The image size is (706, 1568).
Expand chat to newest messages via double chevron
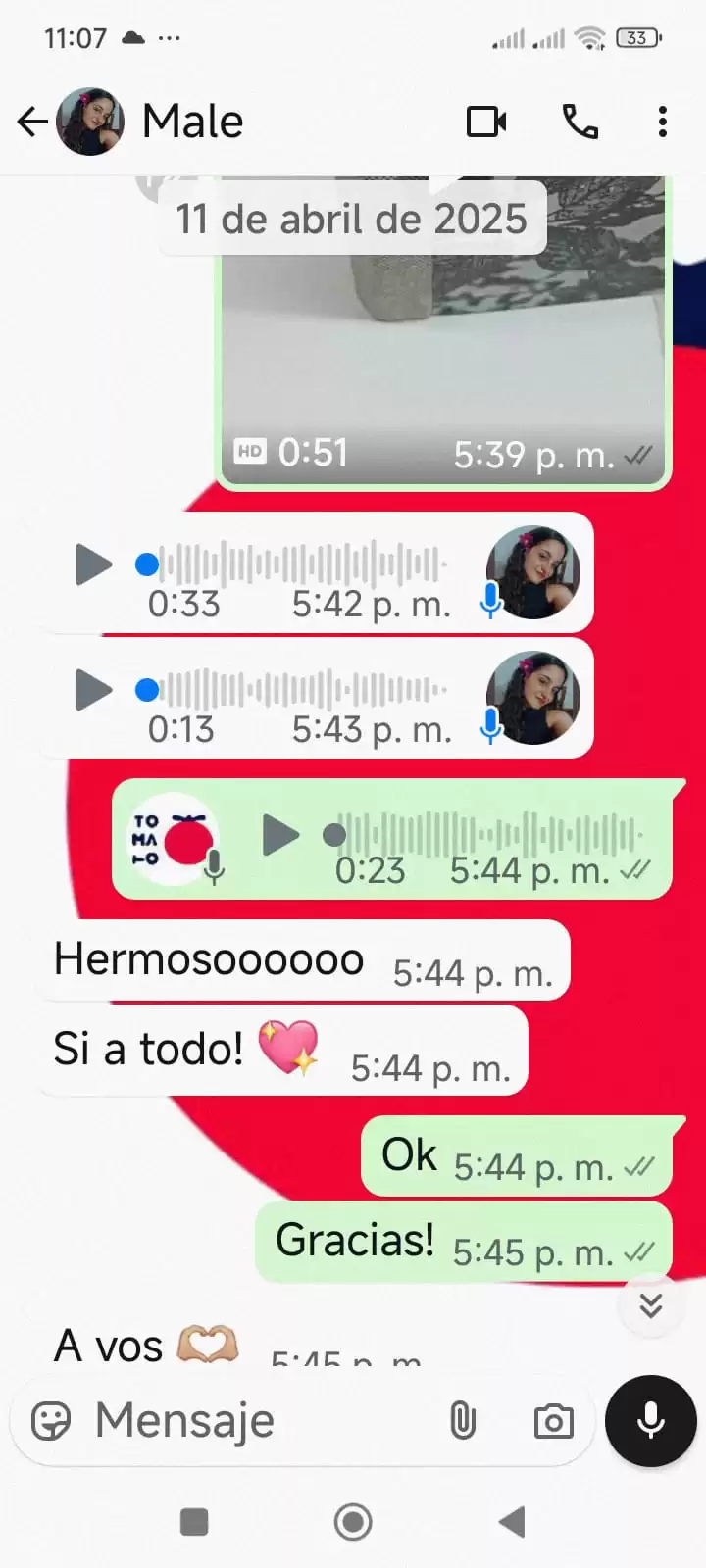(x=650, y=1306)
